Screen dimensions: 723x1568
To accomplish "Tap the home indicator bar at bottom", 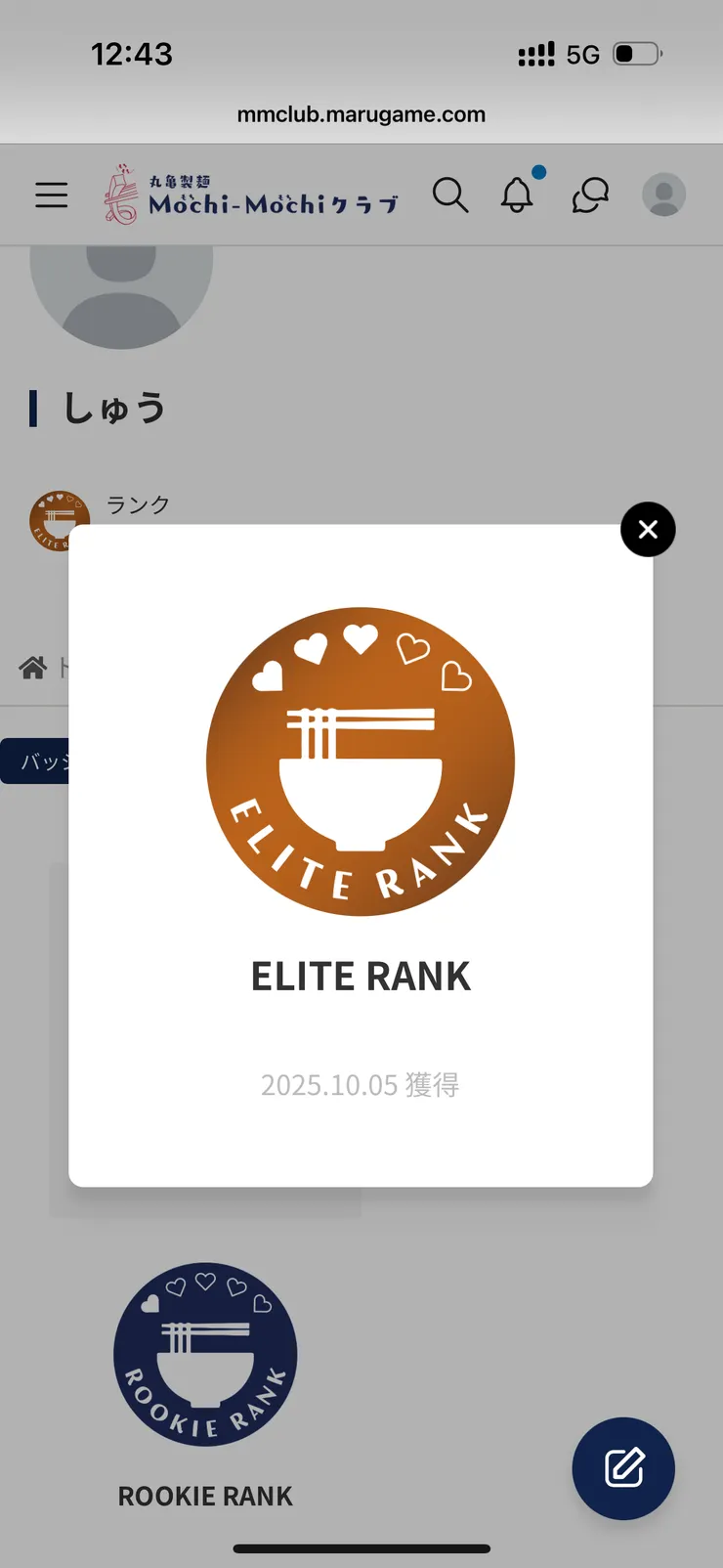I will (361, 1549).
